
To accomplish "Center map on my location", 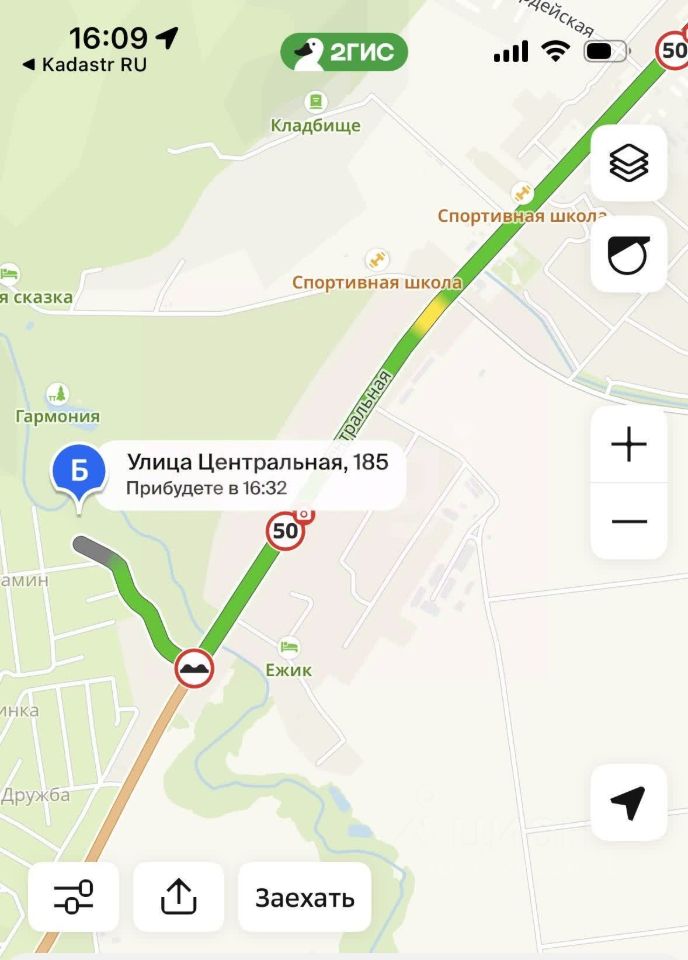I will pyautogui.click(x=628, y=802).
